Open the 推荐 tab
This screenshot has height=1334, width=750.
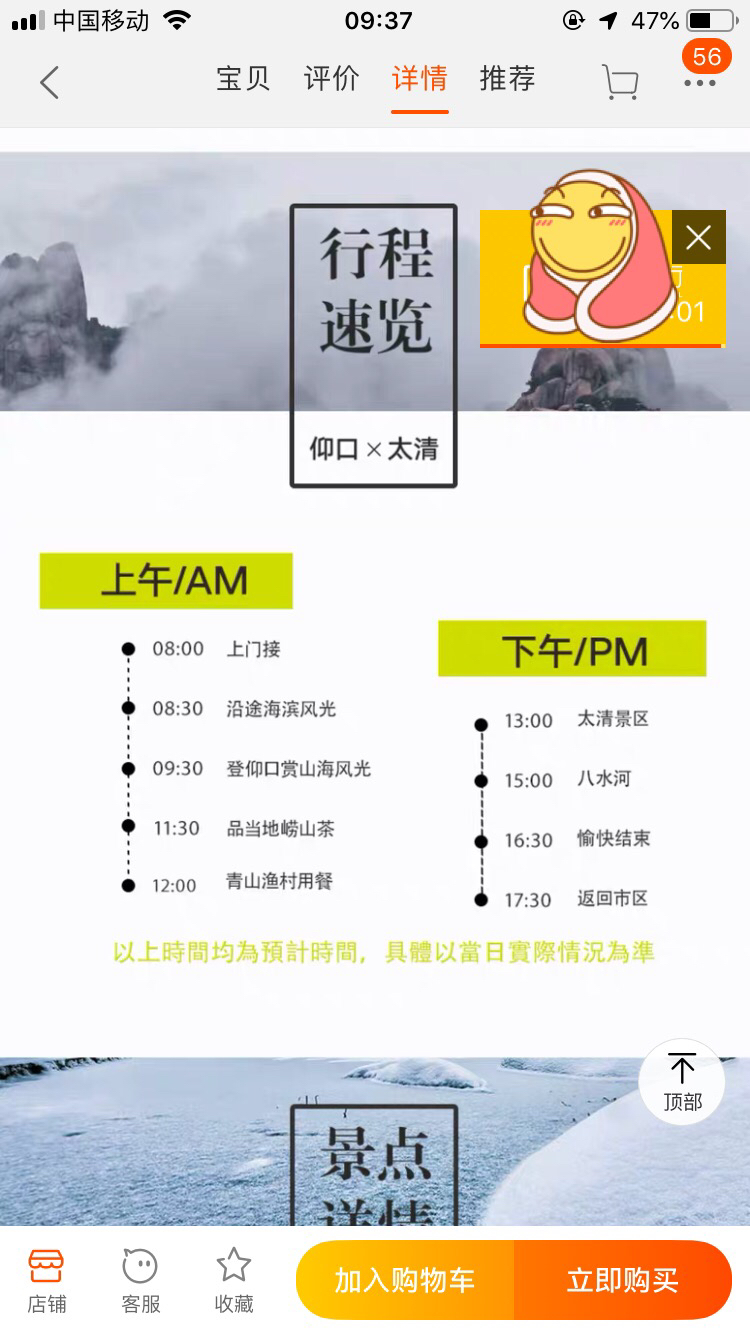coord(507,79)
